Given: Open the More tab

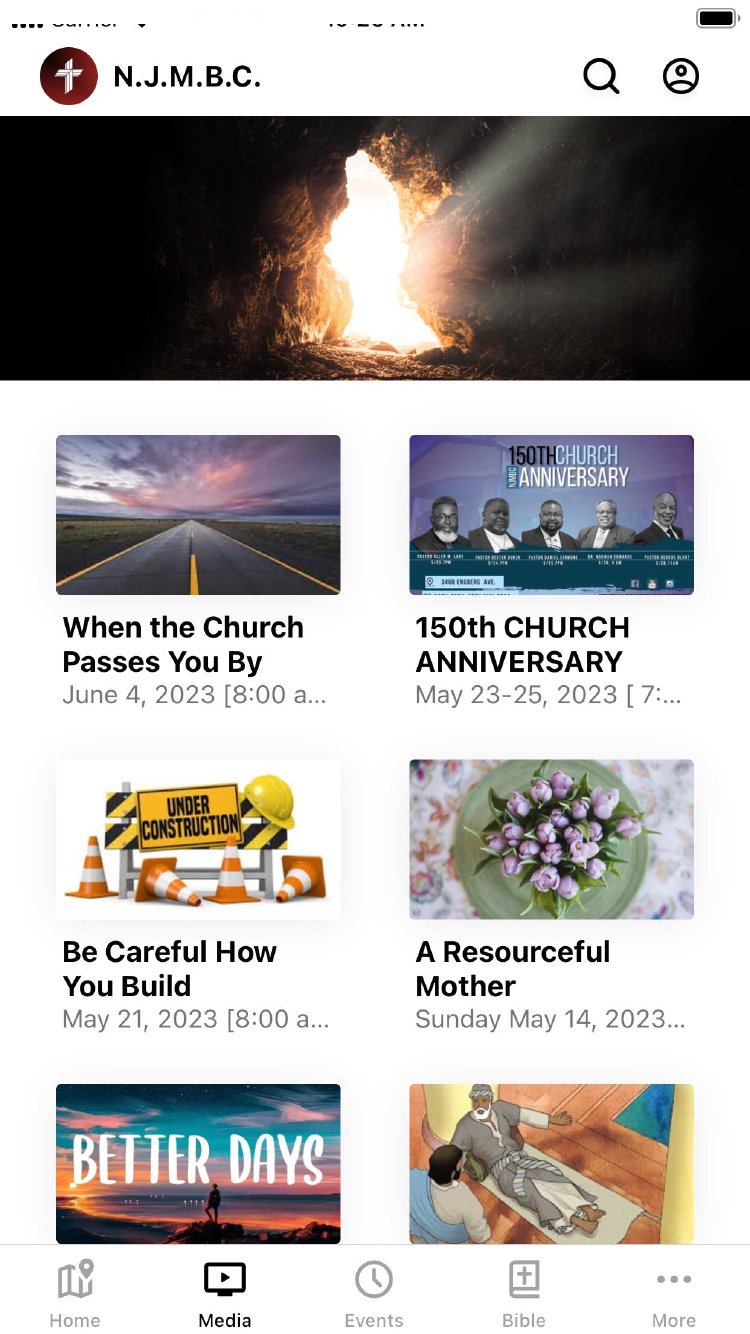Looking at the screenshot, I should point(674,1294).
